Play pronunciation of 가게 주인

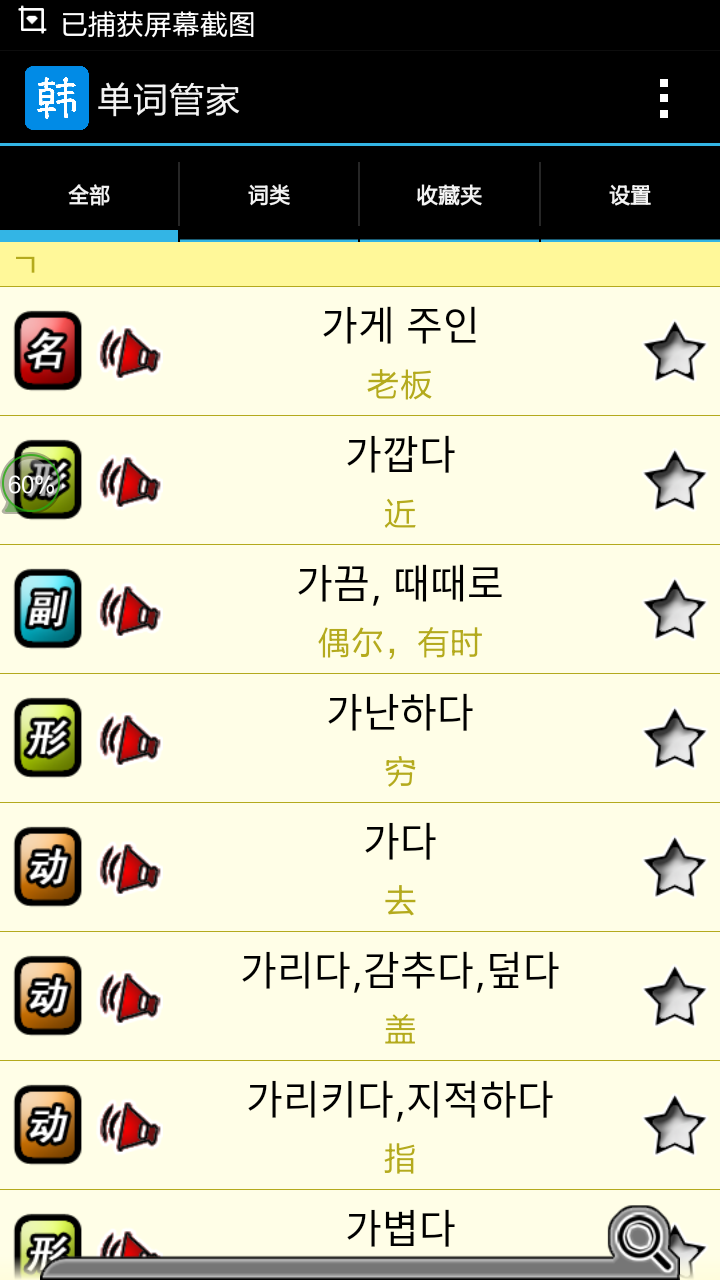coord(130,352)
